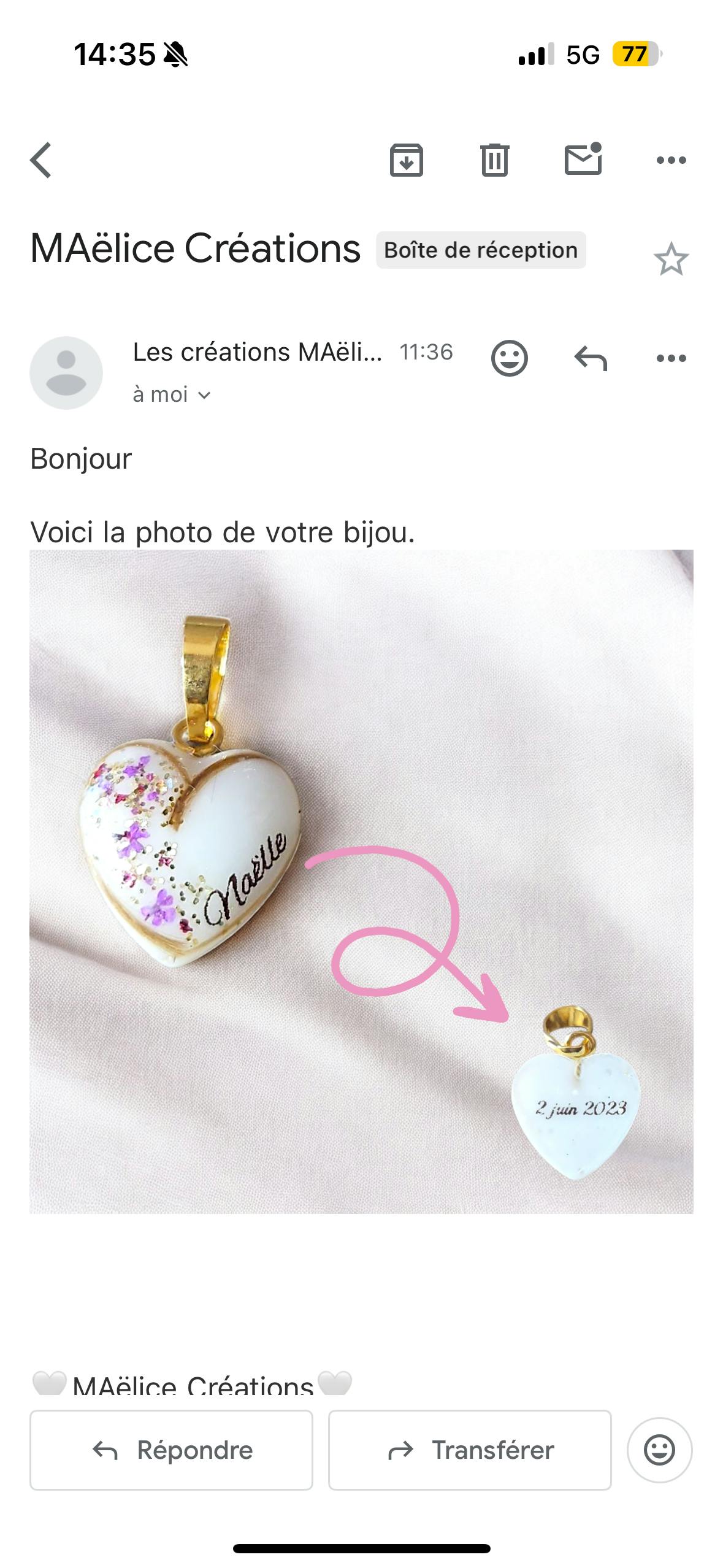The width and height of the screenshot is (723, 1568).
Task: Add an emoji reaction next to 11:36
Action: [509, 358]
